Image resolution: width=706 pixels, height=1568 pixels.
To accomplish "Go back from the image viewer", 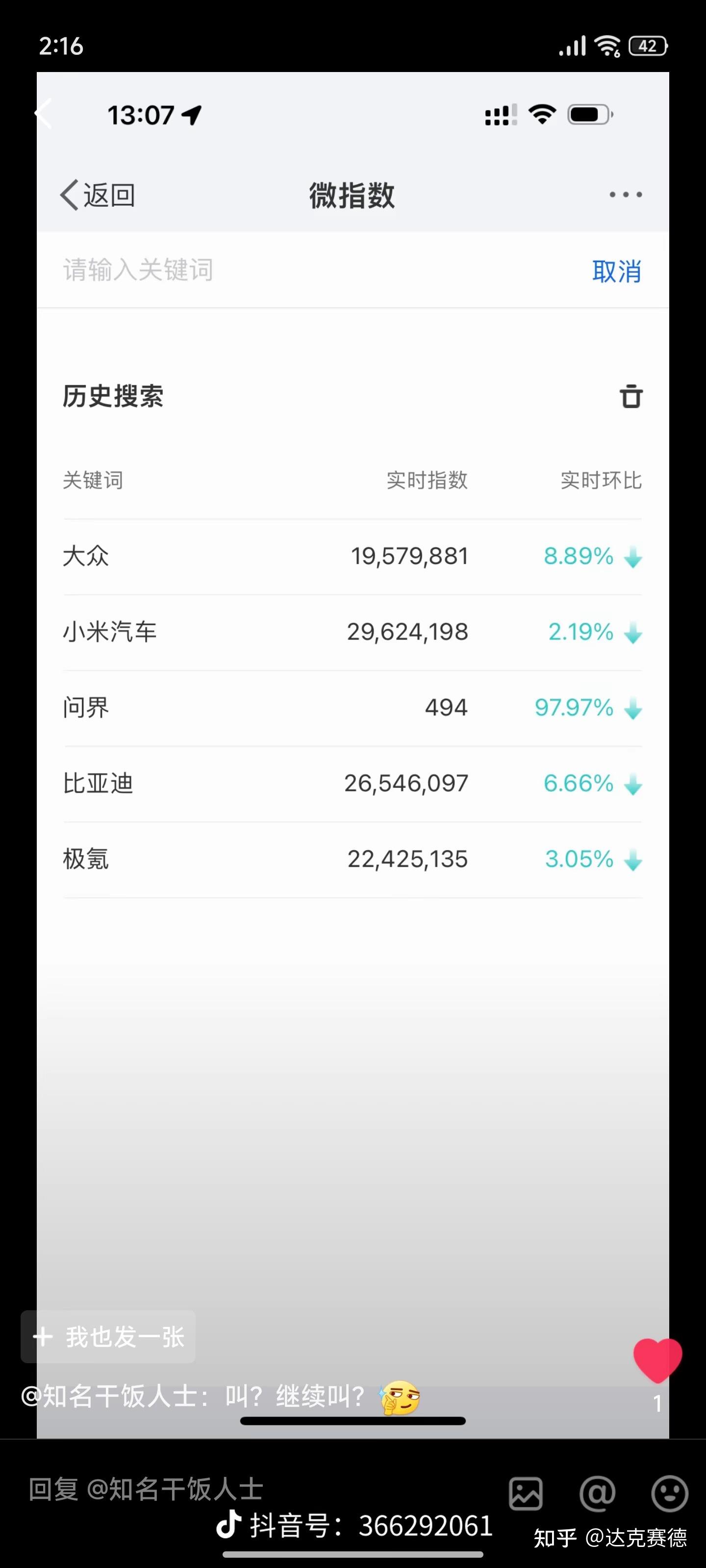I will (x=43, y=113).
